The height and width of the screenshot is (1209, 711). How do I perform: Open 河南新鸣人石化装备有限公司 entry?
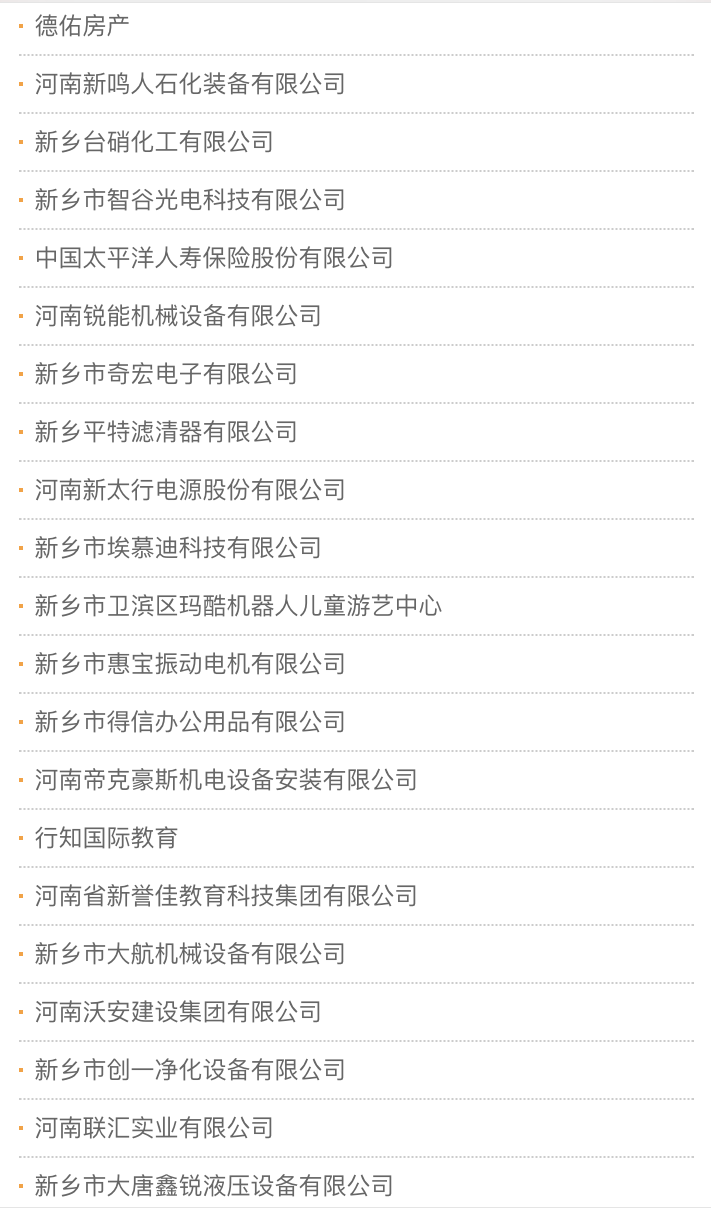(190, 84)
